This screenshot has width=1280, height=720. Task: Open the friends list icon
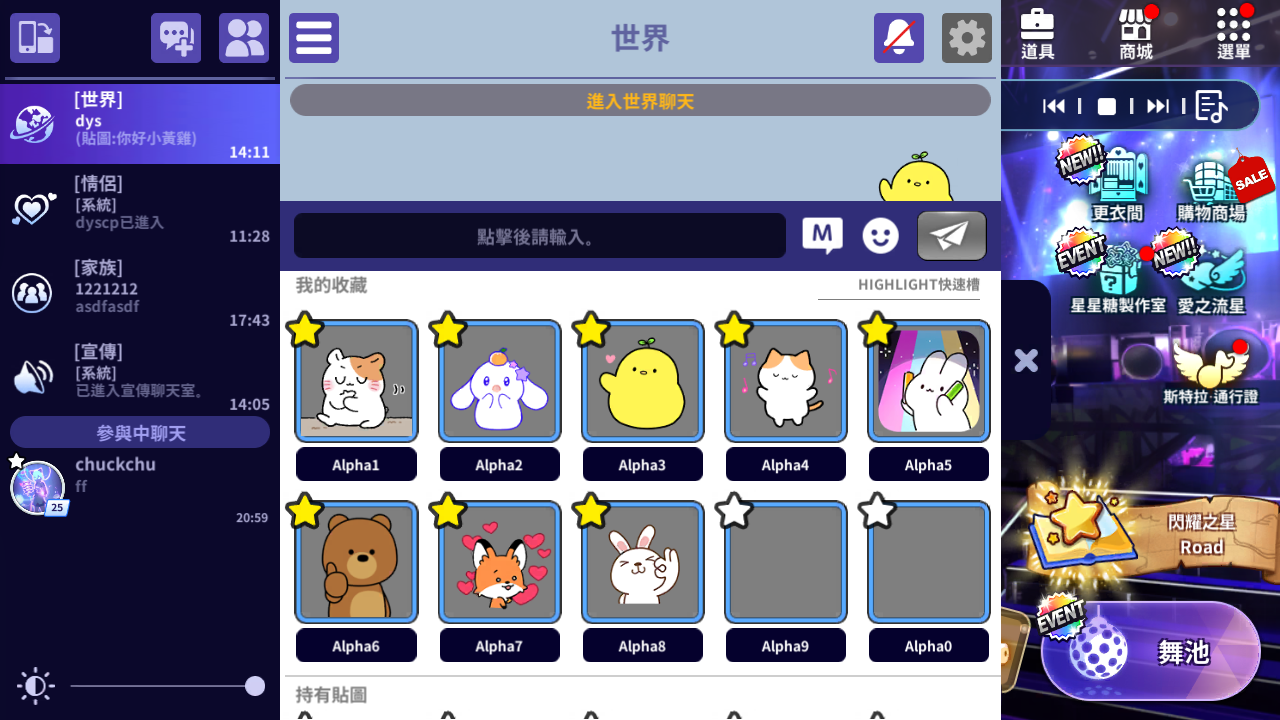tap(244, 38)
